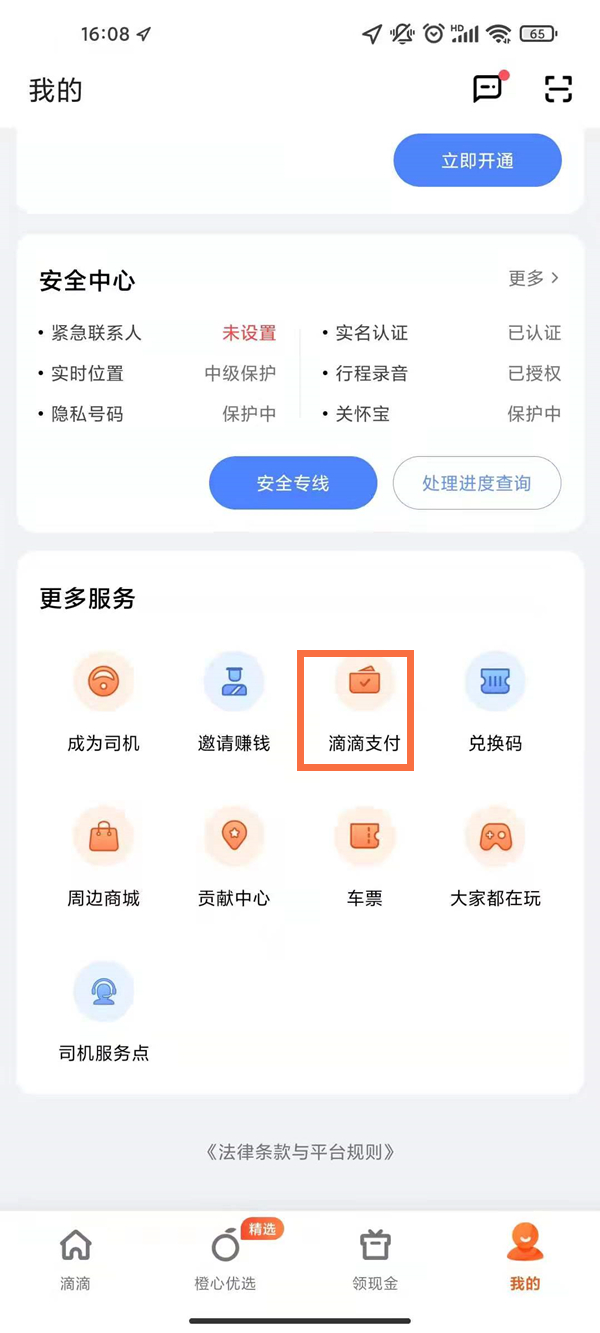
Task: Tap the 立即开通 button
Action: (477, 160)
